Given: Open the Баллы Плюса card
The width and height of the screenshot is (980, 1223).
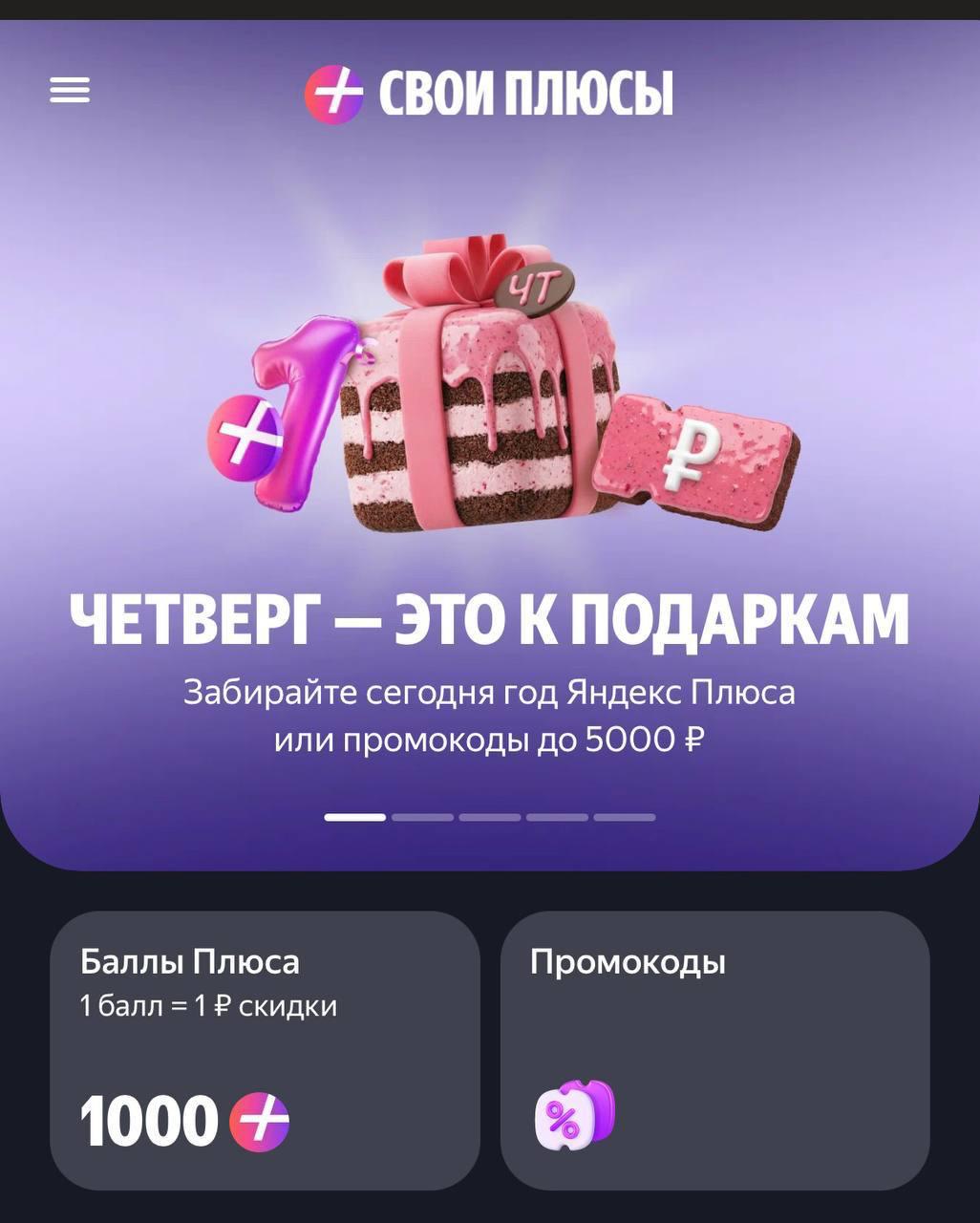Looking at the screenshot, I should [x=265, y=1050].
